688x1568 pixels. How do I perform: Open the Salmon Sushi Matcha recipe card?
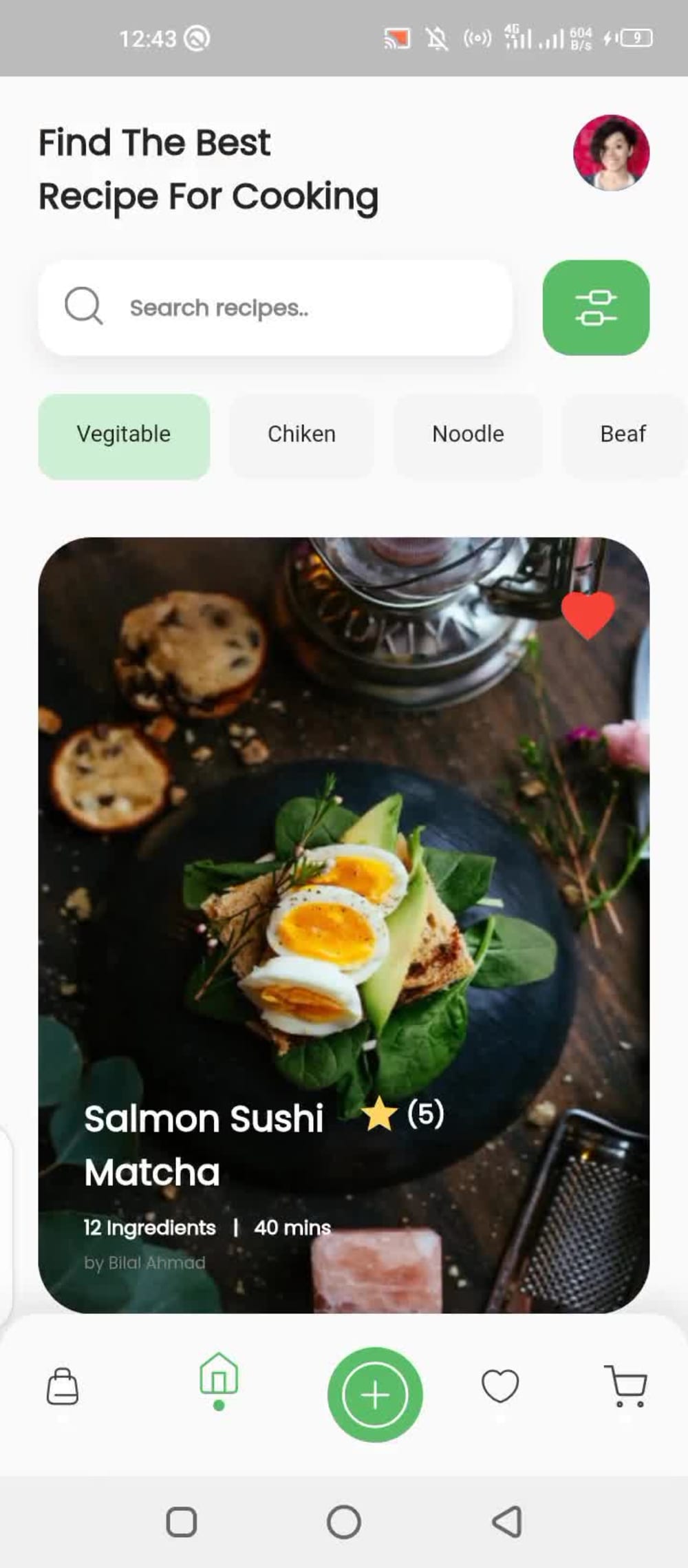click(344, 925)
